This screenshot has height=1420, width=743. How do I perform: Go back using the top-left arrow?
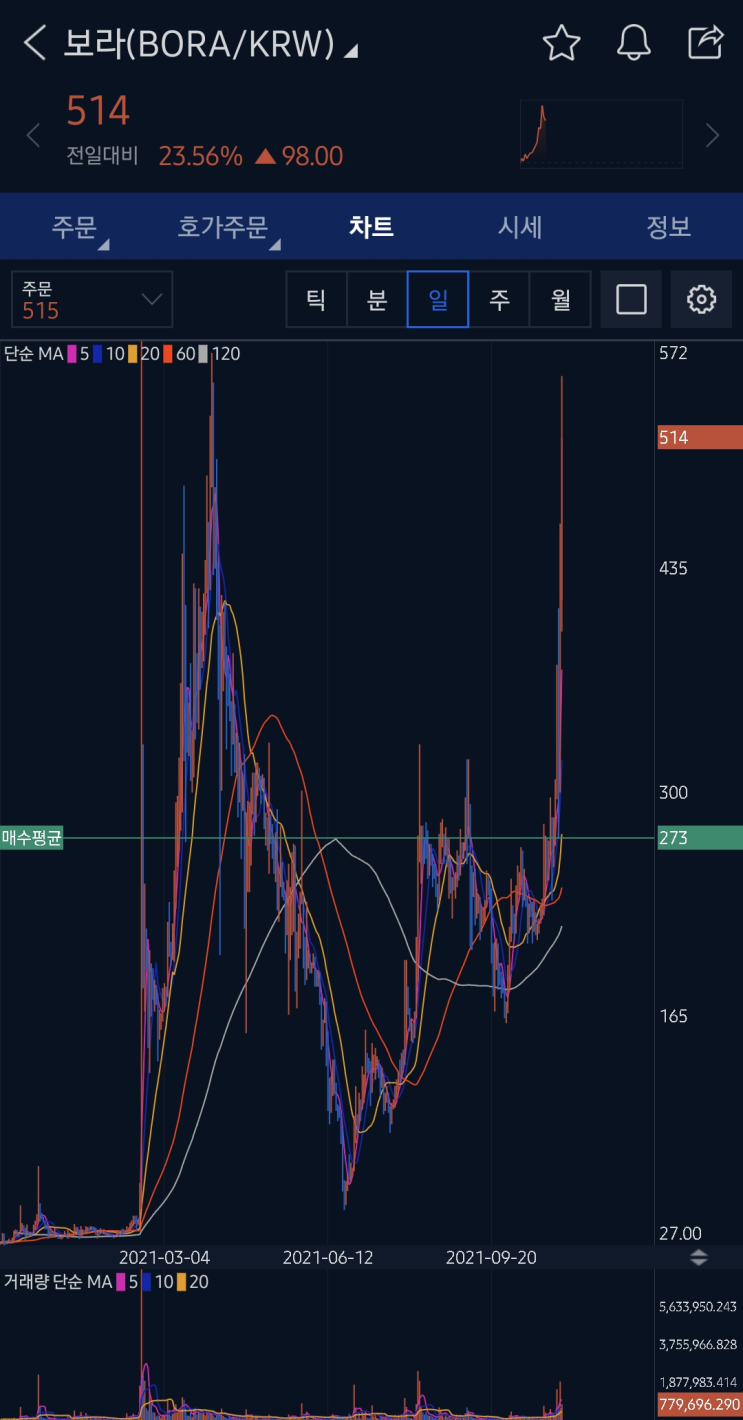[34, 43]
